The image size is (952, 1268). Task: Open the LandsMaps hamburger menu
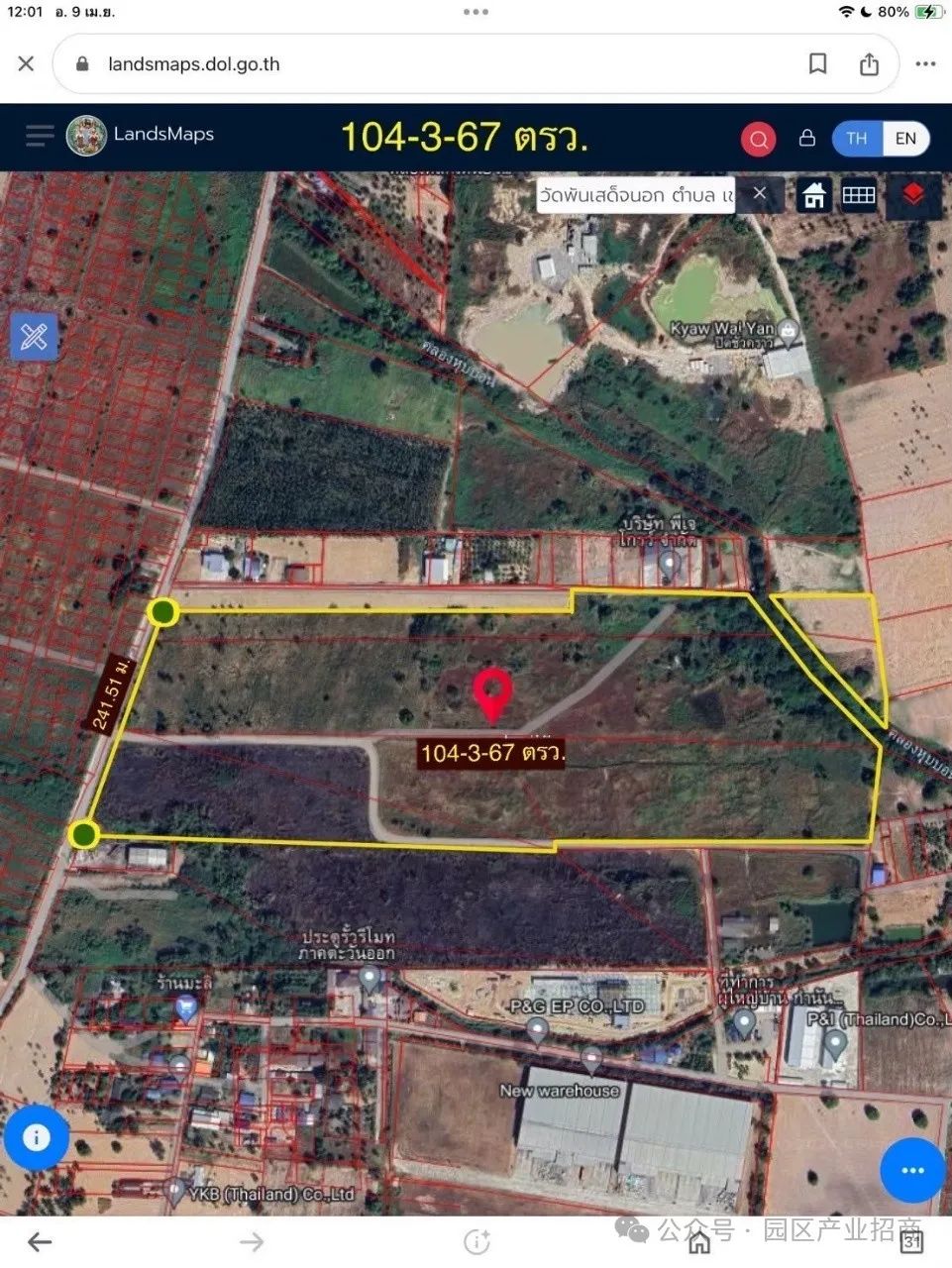tap(39, 136)
